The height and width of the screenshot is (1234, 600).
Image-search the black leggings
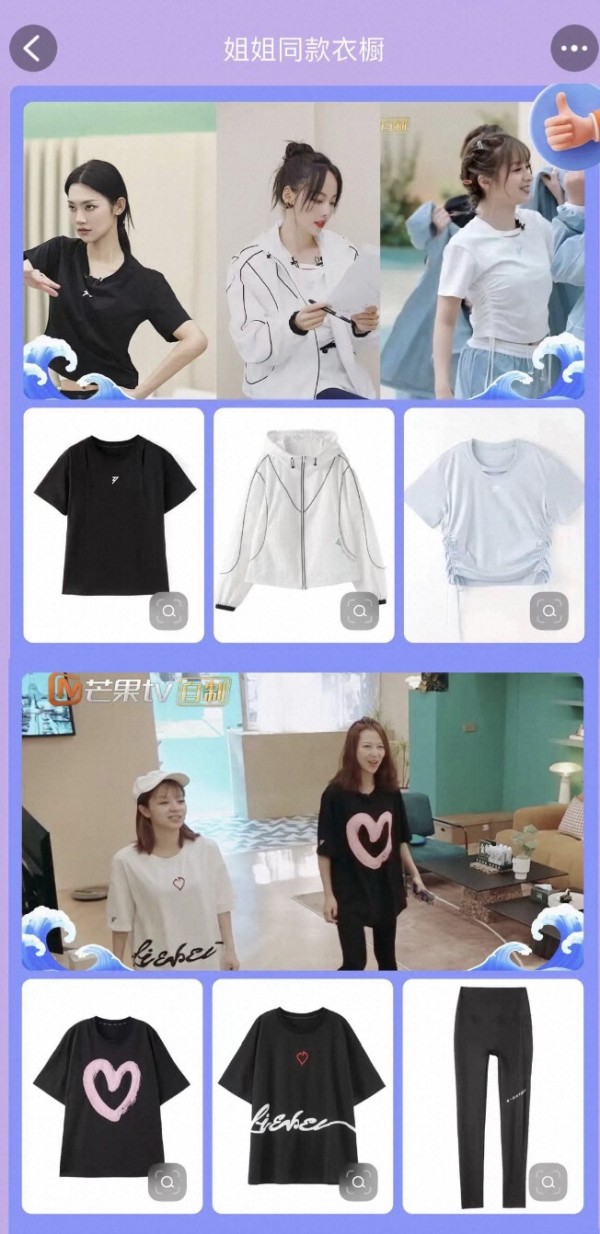pyautogui.click(x=549, y=1182)
